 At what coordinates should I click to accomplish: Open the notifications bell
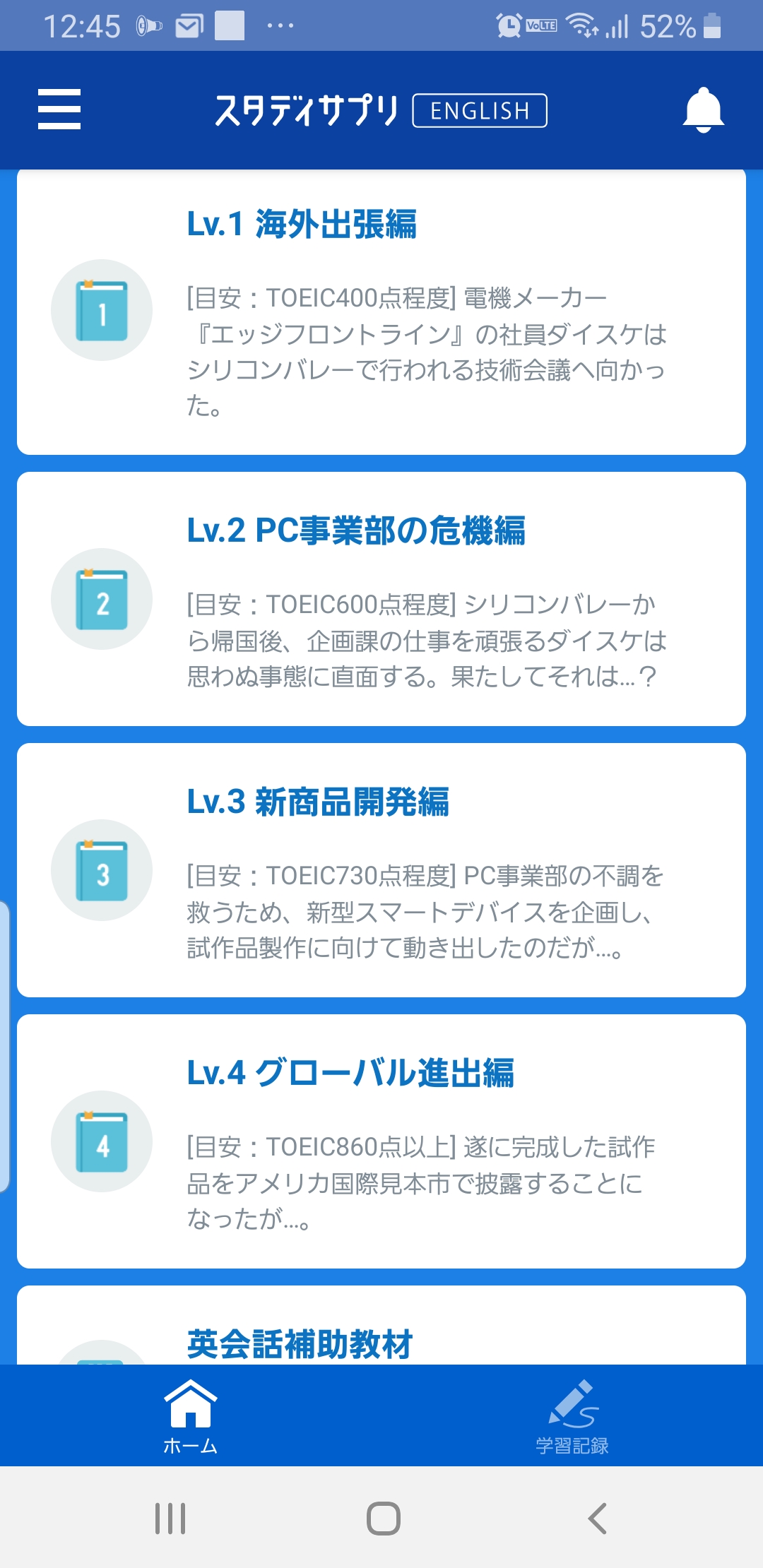703,110
